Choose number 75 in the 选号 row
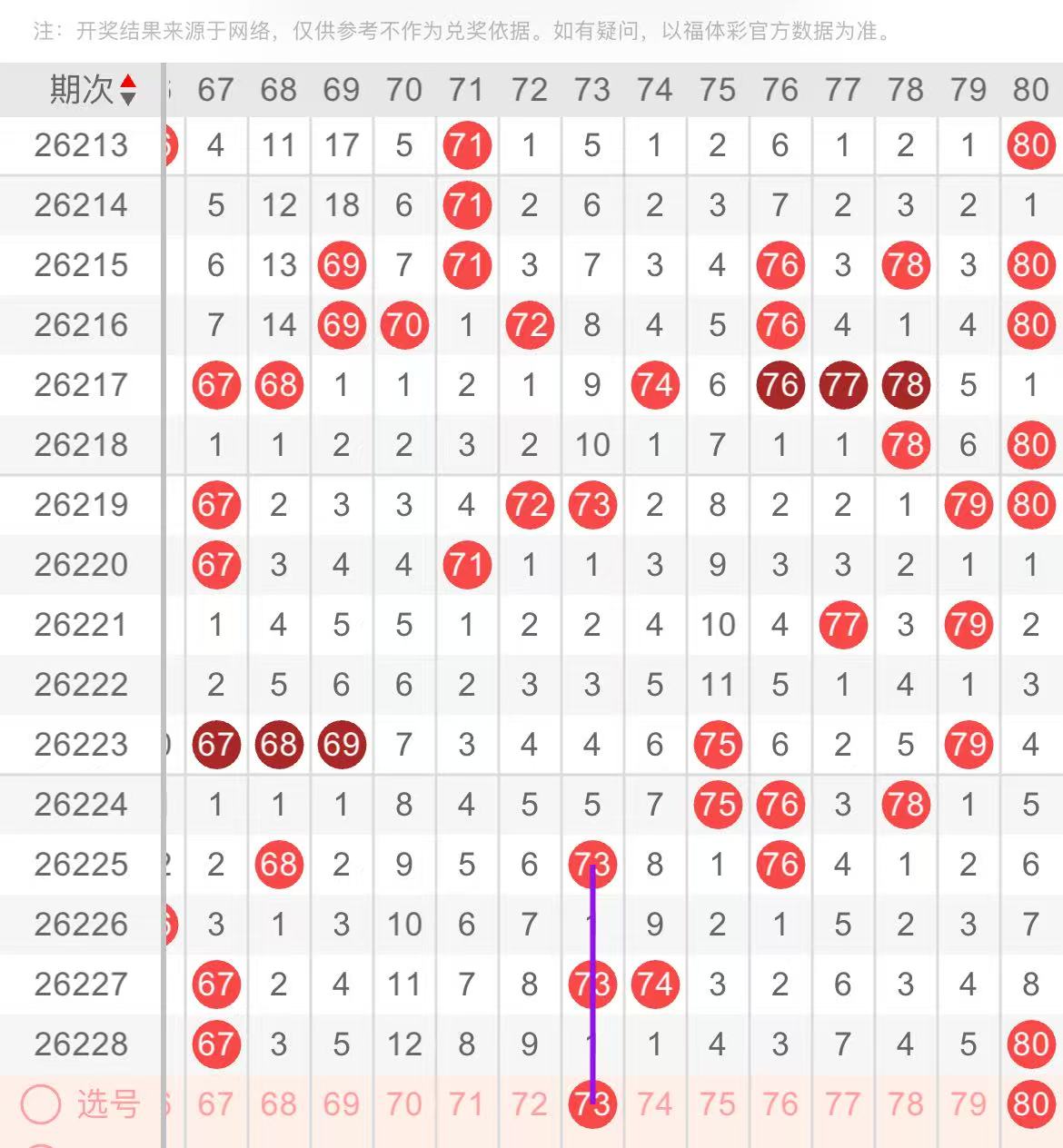Screen dimensions: 1063x1148 pyautogui.click(x=717, y=1104)
